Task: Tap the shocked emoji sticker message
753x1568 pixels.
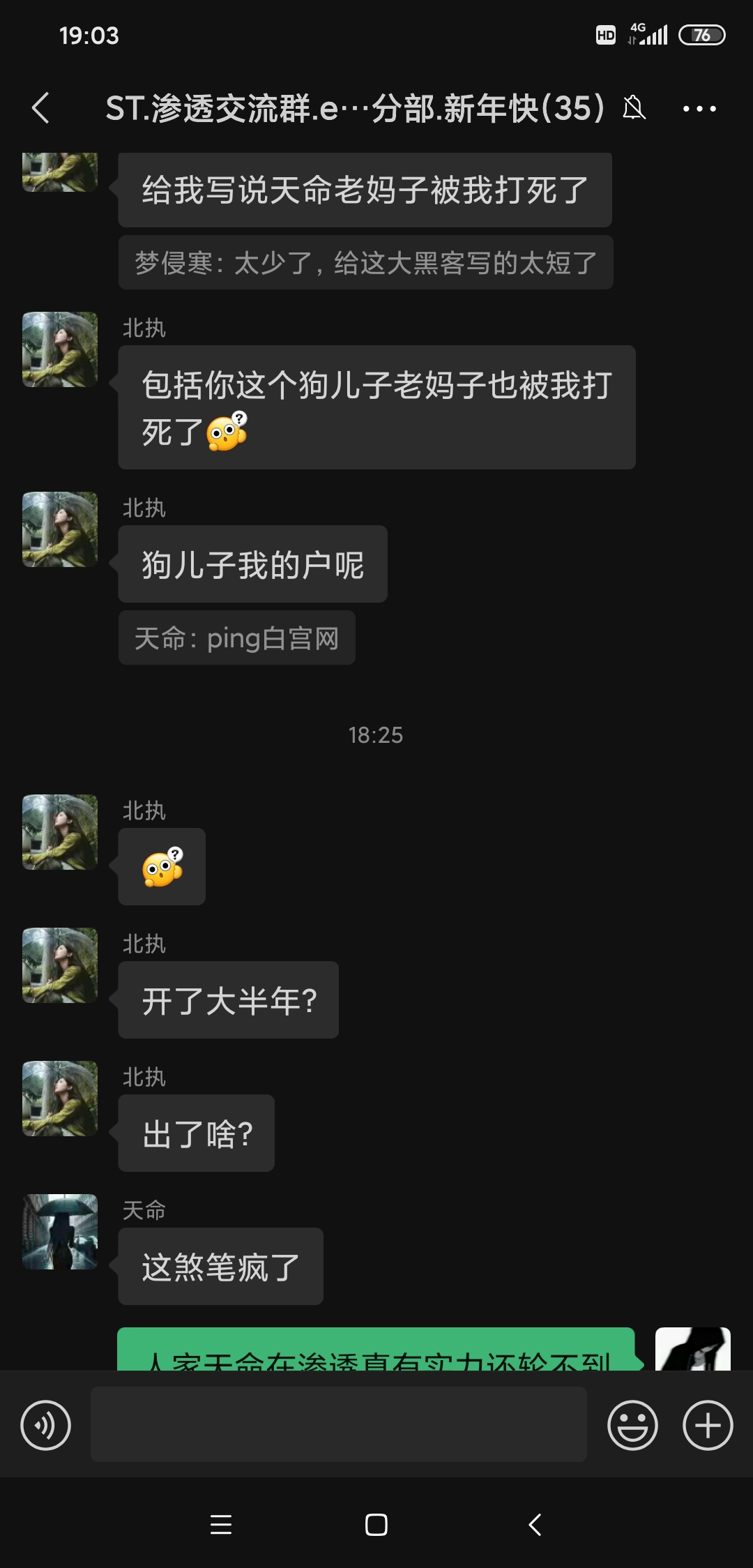Action: pyautogui.click(x=161, y=865)
